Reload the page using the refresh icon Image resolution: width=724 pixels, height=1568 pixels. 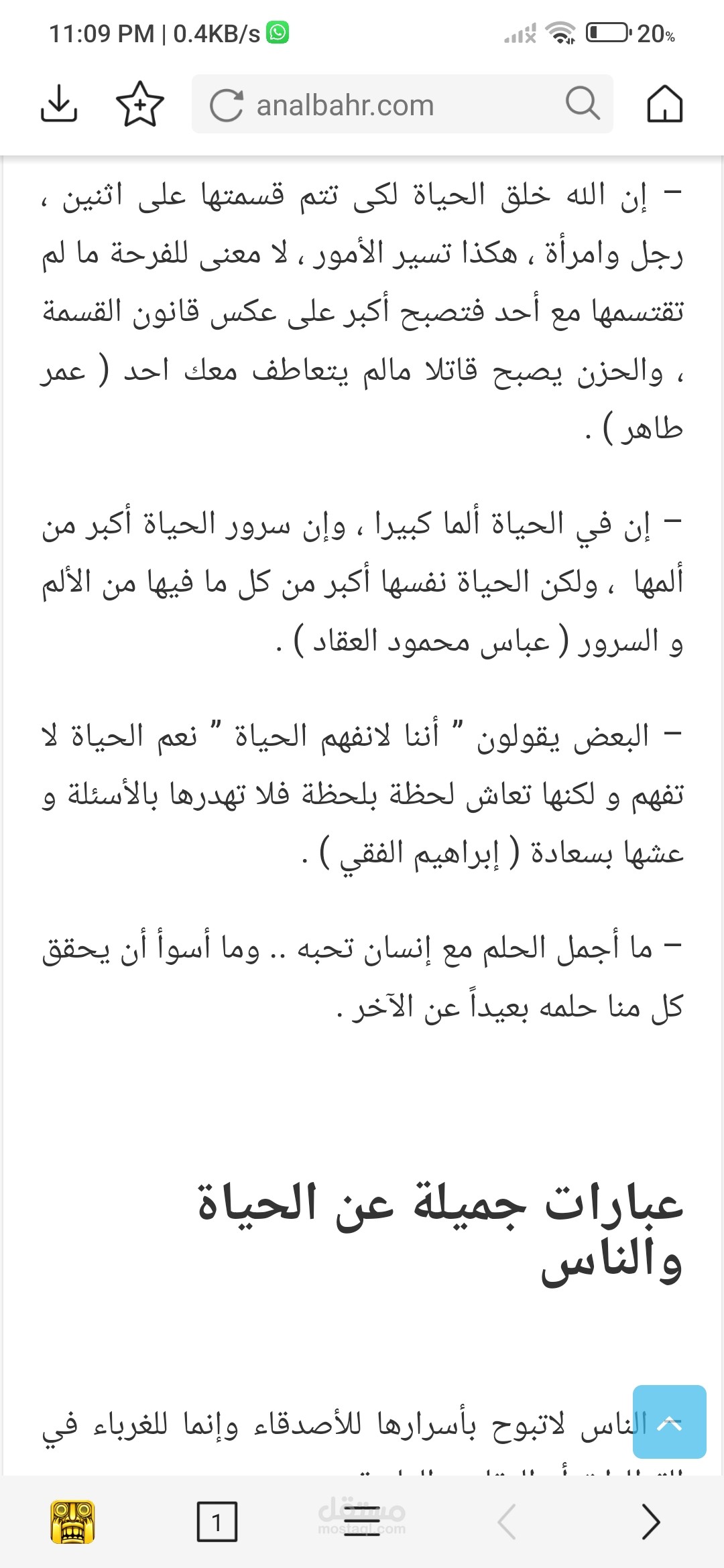pyautogui.click(x=226, y=105)
